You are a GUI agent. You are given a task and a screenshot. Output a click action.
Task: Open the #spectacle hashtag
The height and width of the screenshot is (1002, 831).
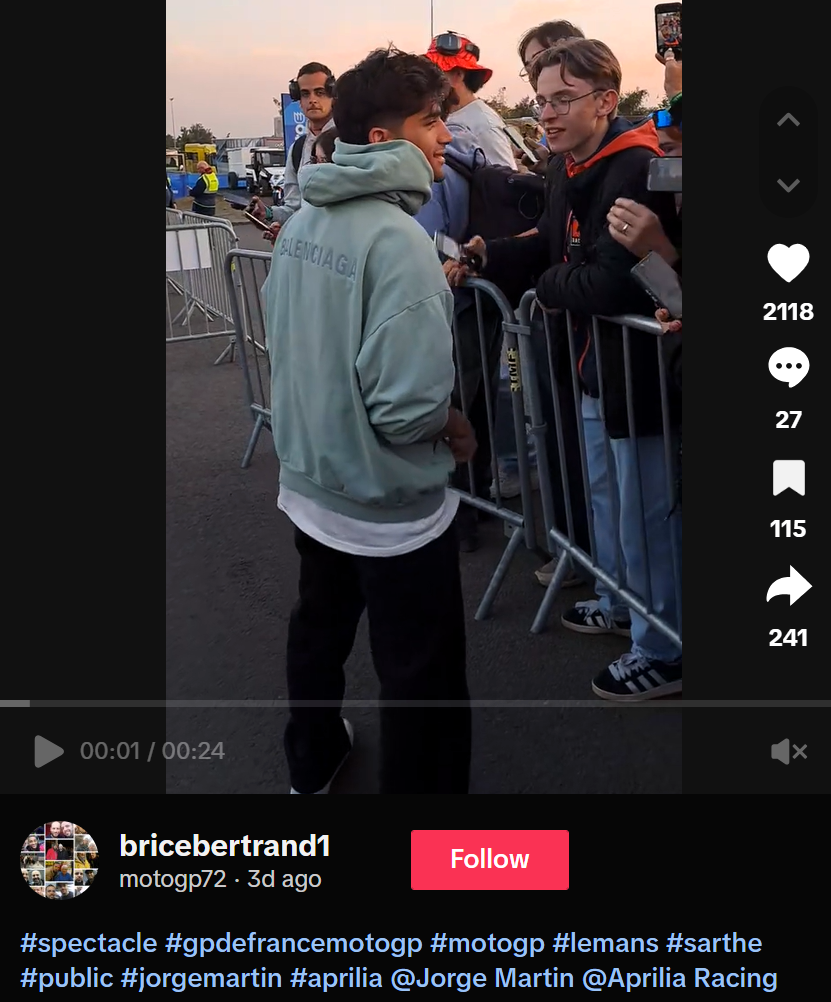(89, 943)
